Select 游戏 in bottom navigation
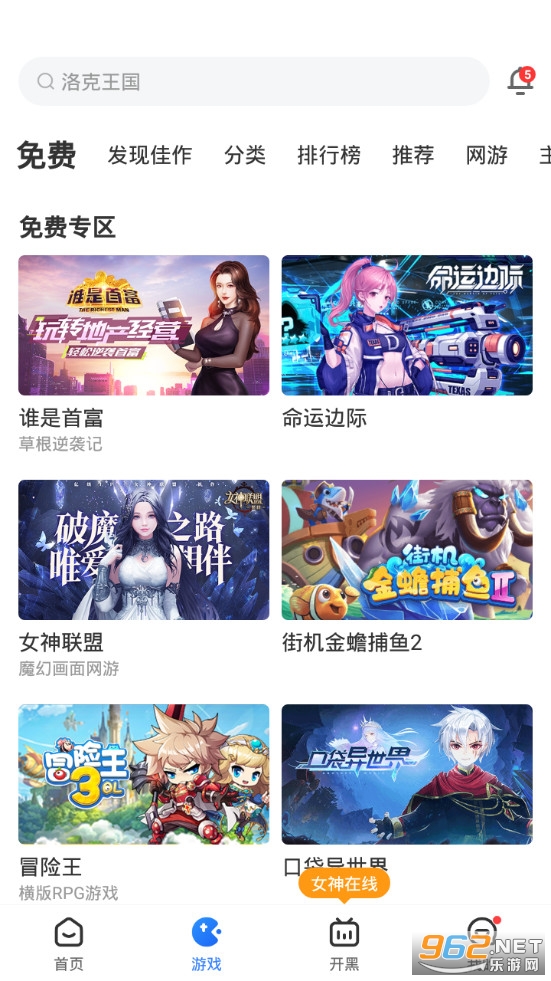This screenshot has height=981, width=551. 206,944
